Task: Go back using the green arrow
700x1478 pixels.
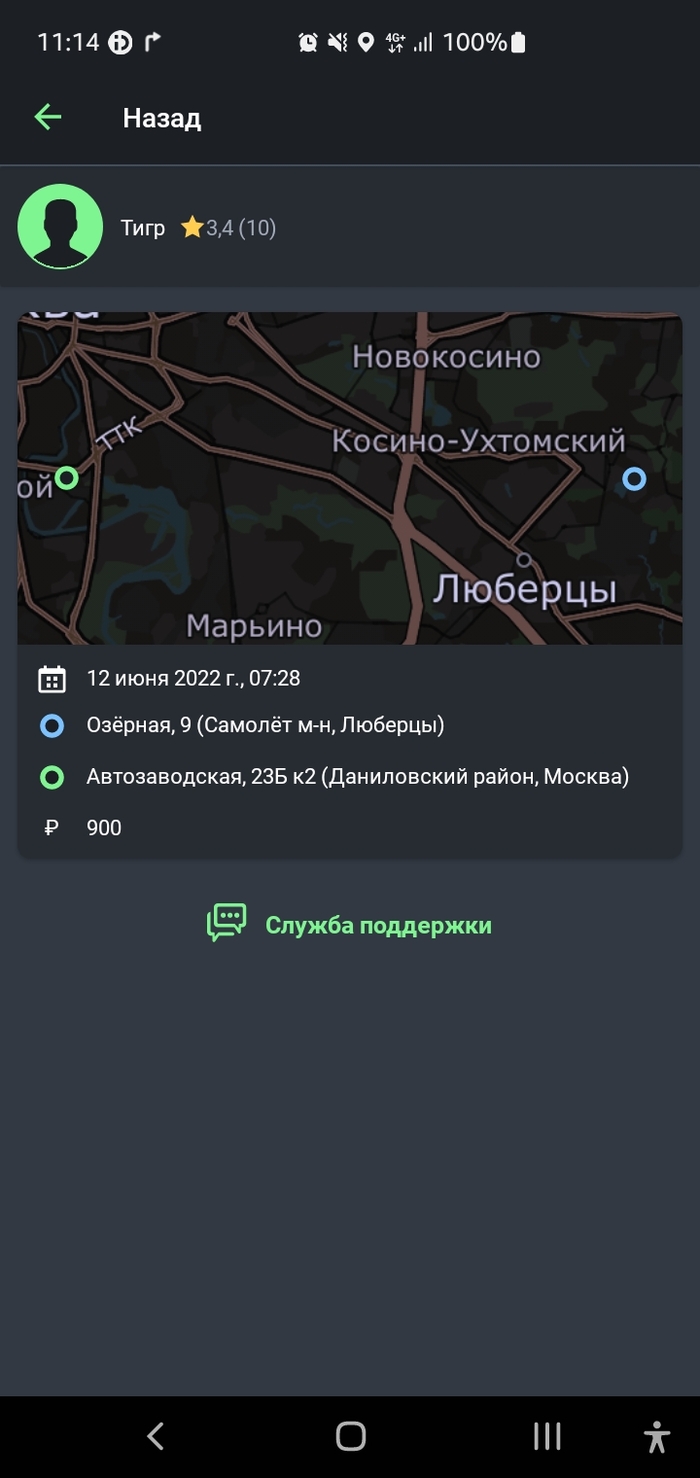Action: click(48, 118)
